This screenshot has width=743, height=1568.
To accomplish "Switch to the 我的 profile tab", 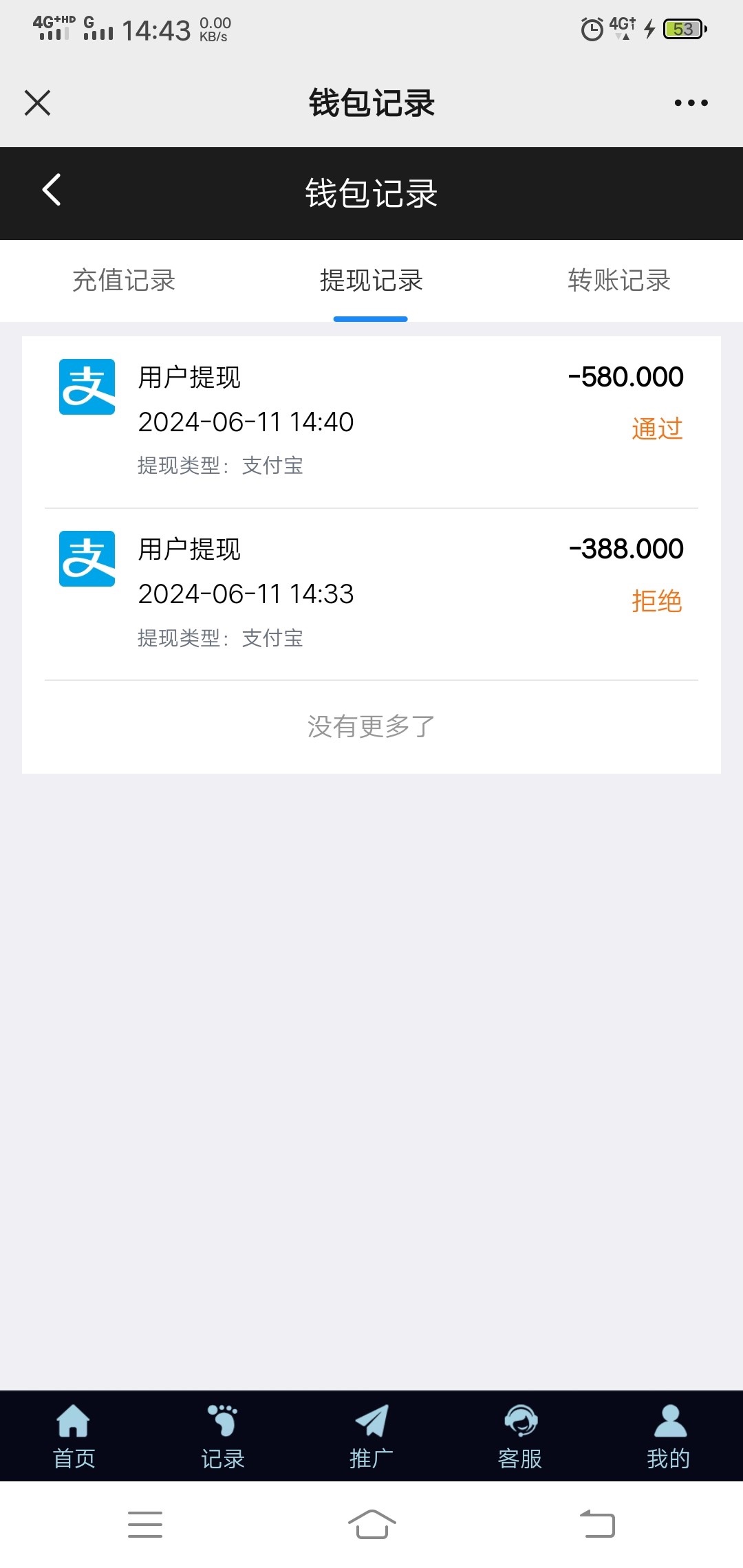I will pos(669,1436).
